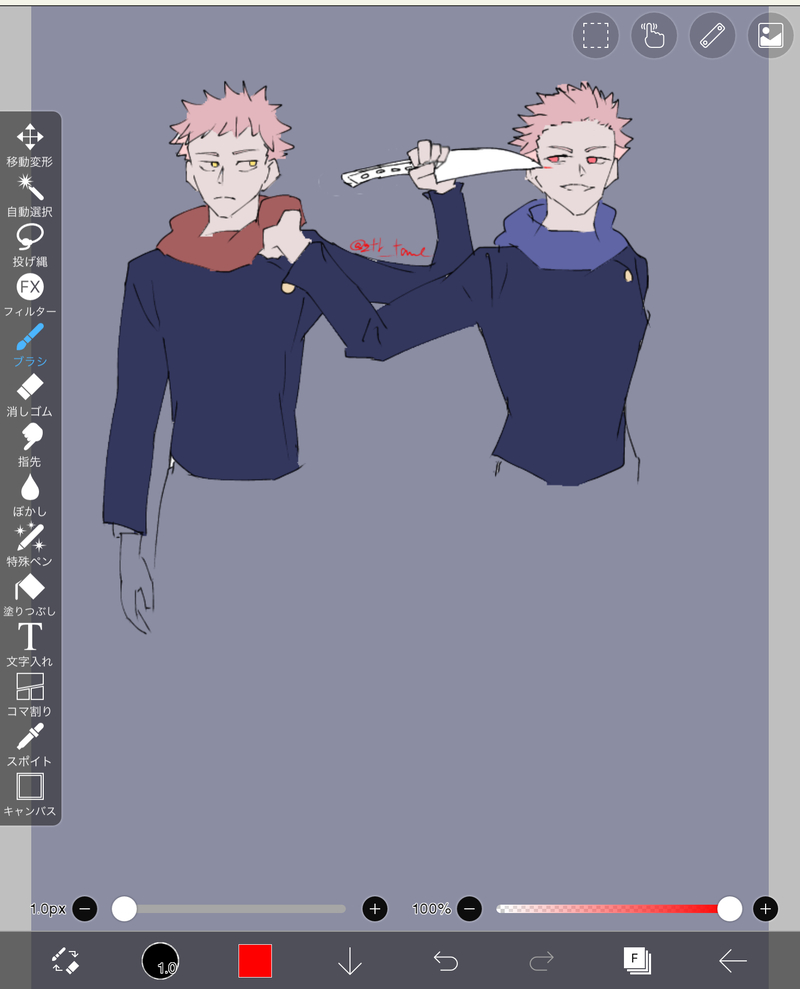Open the selection area icon at top
The image size is (800, 989).
click(x=596, y=37)
